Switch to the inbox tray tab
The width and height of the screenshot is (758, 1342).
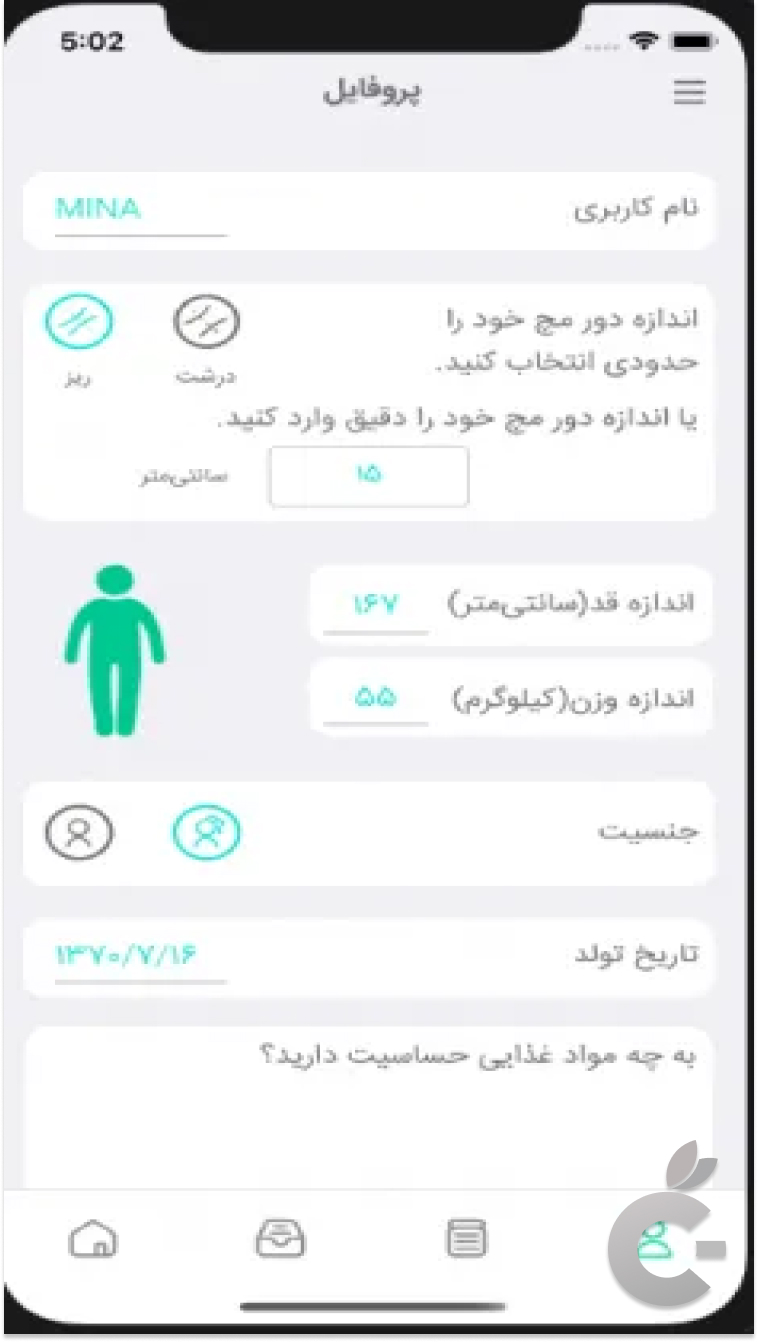pyautogui.click(x=280, y=1241)
